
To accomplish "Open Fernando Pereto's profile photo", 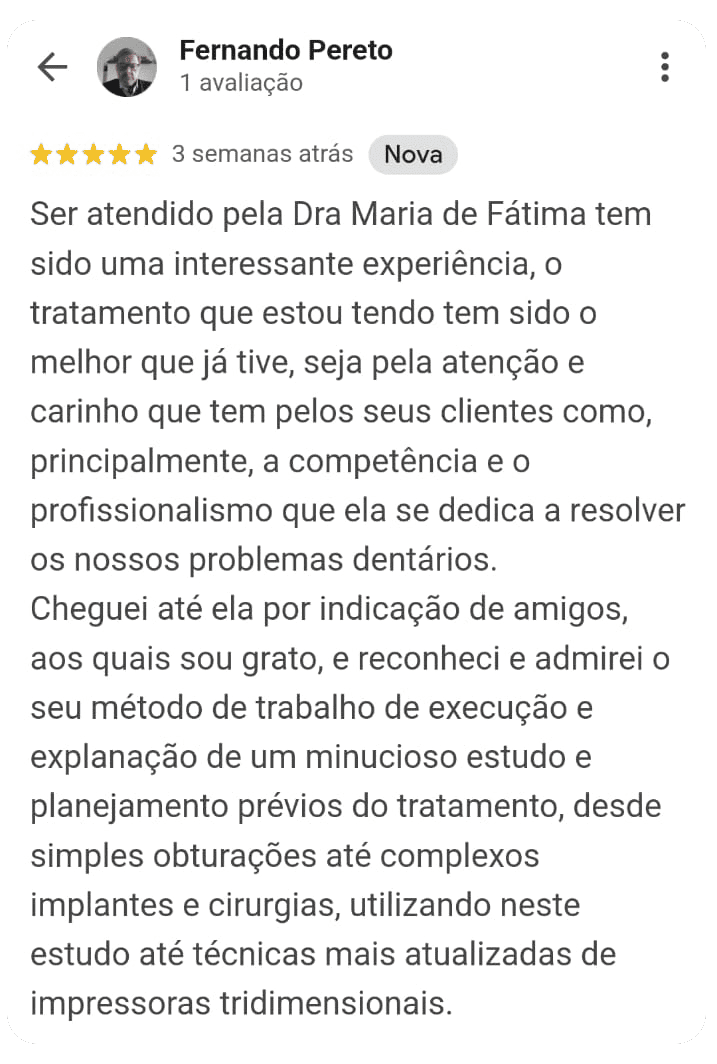I will coord(127,67).
